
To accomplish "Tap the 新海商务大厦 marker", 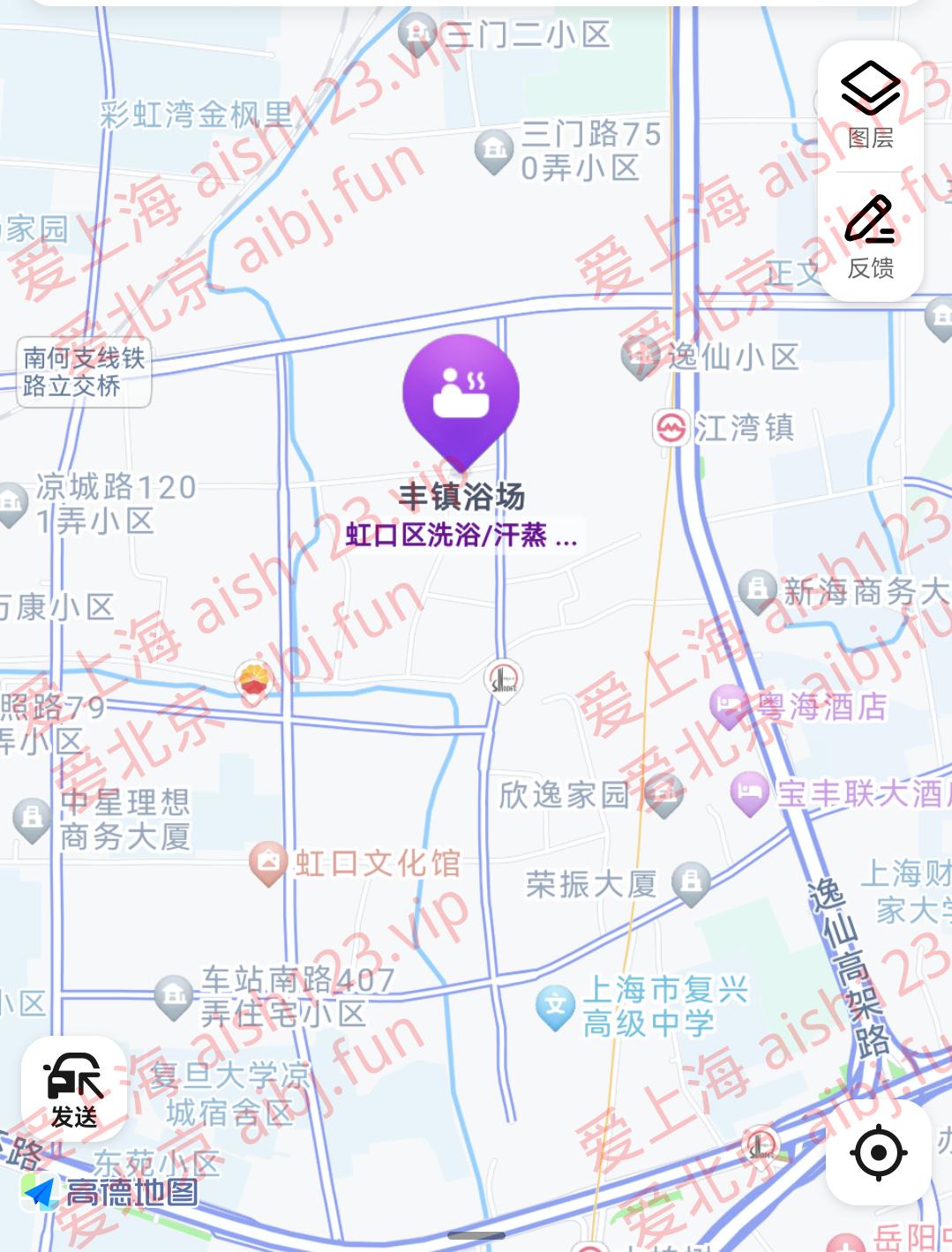I will [x=757, y=591].
